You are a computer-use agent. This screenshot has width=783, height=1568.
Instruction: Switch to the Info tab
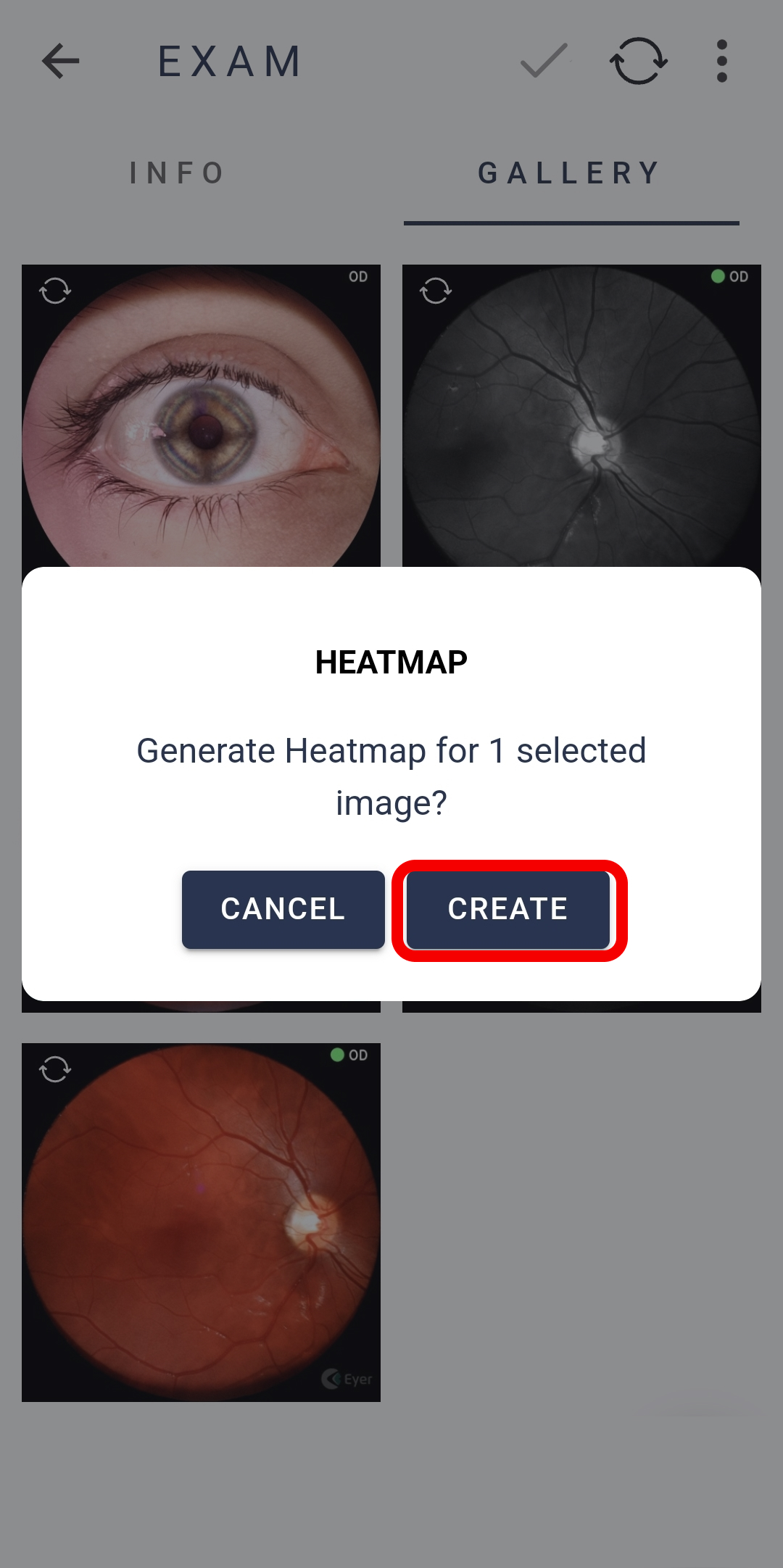pos(178,173)
